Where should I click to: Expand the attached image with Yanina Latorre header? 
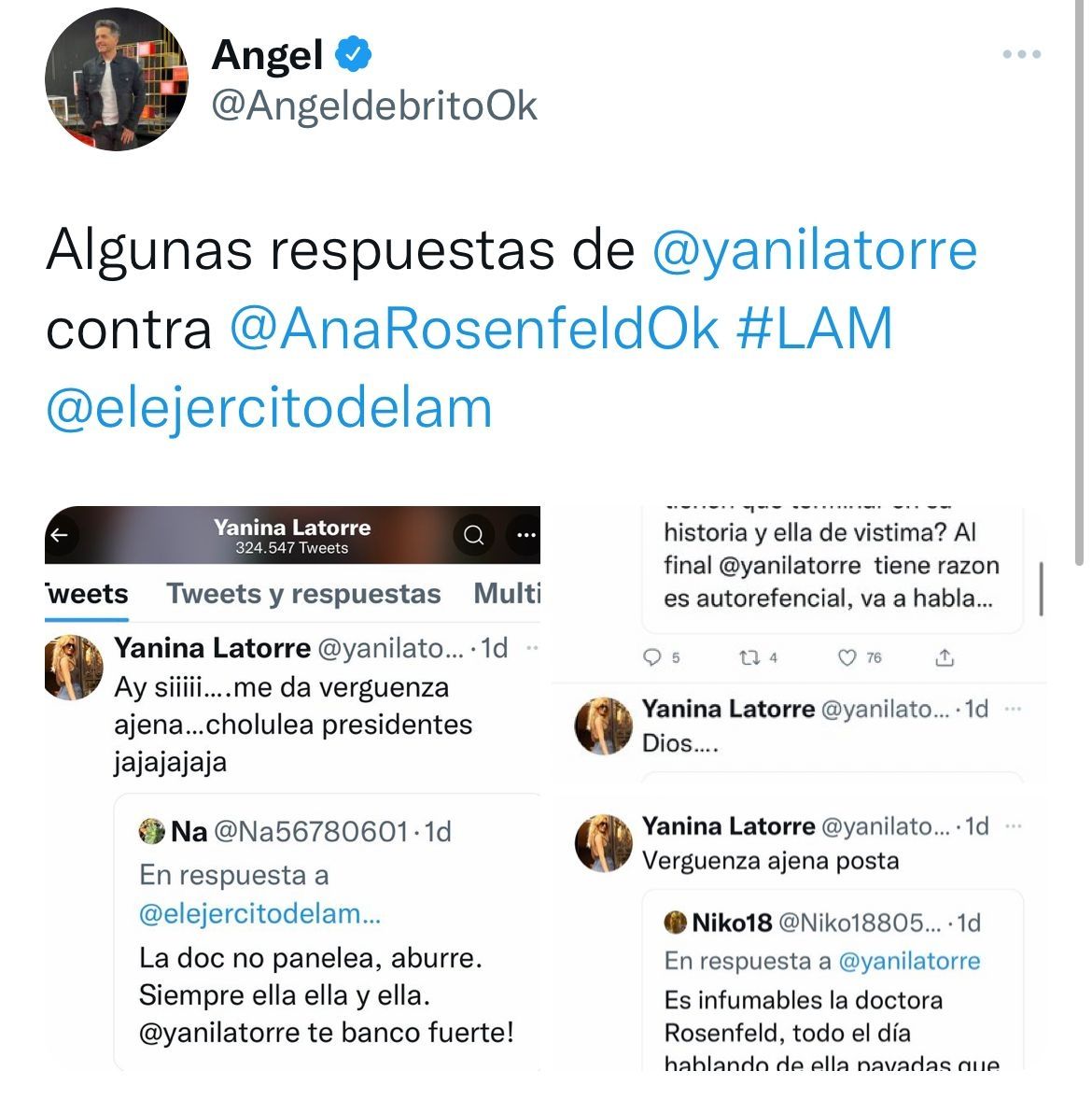coord(293,789)
